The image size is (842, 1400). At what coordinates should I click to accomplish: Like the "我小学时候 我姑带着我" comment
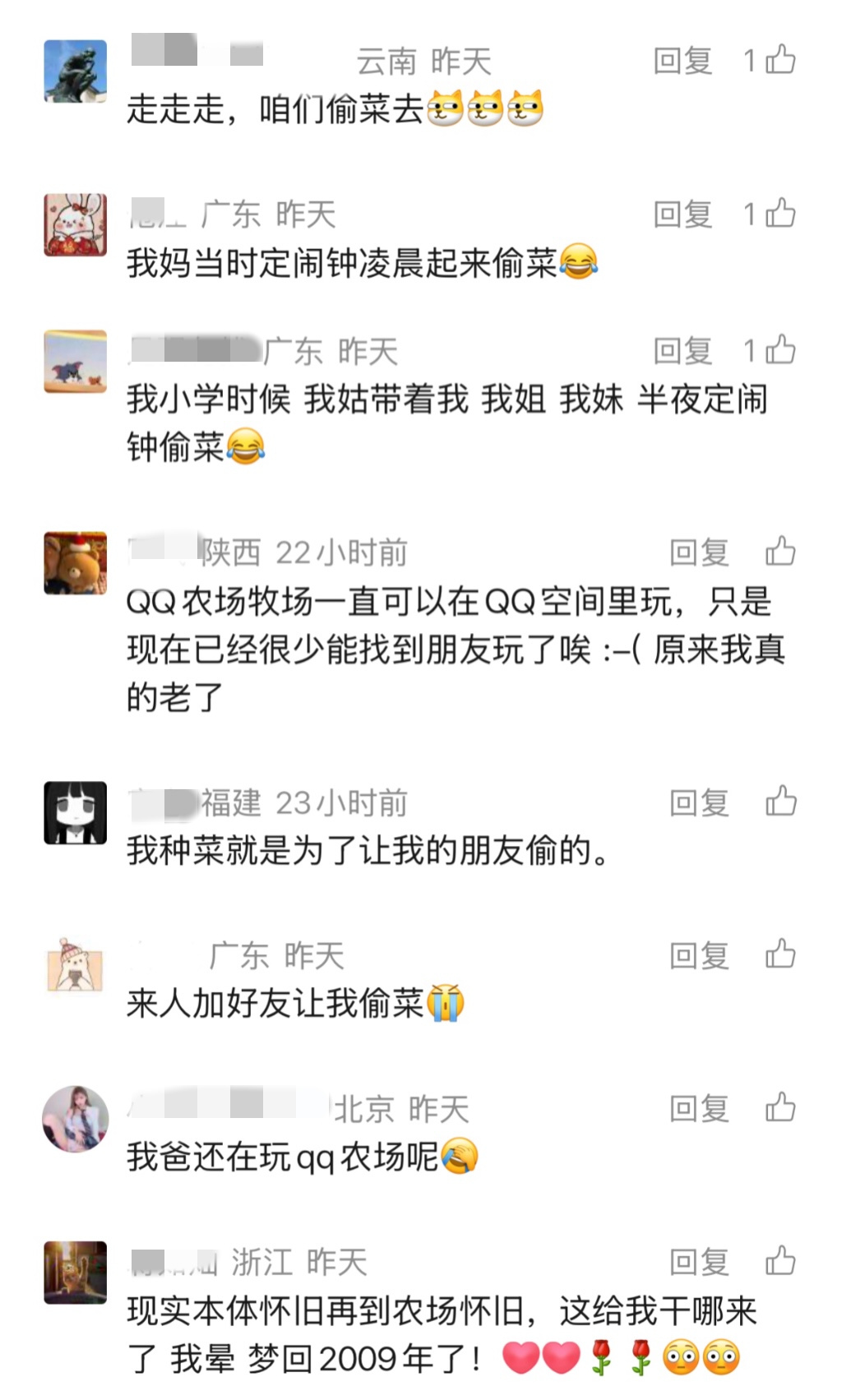780,350
